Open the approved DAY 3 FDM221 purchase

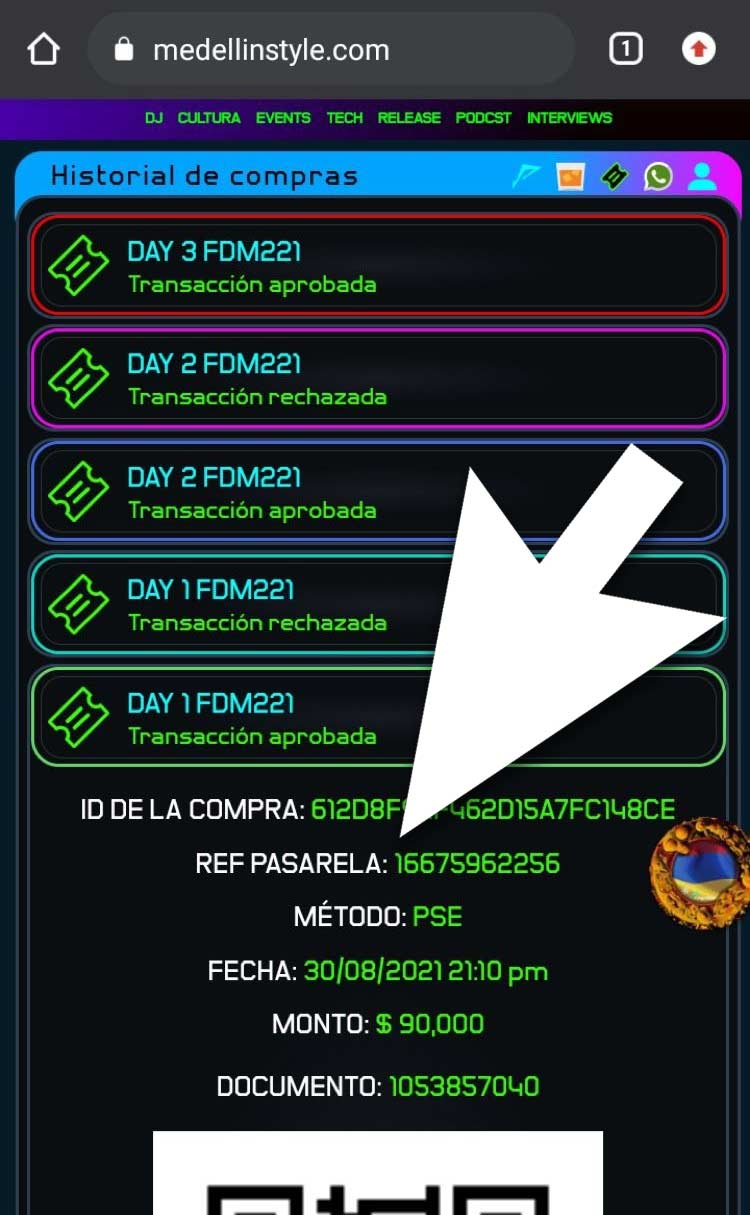click(377, 266)
